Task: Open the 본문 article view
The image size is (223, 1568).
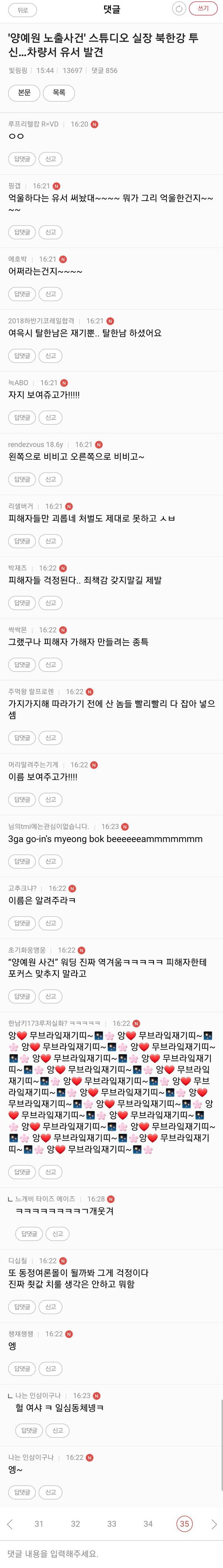Action: coord(25,92)
